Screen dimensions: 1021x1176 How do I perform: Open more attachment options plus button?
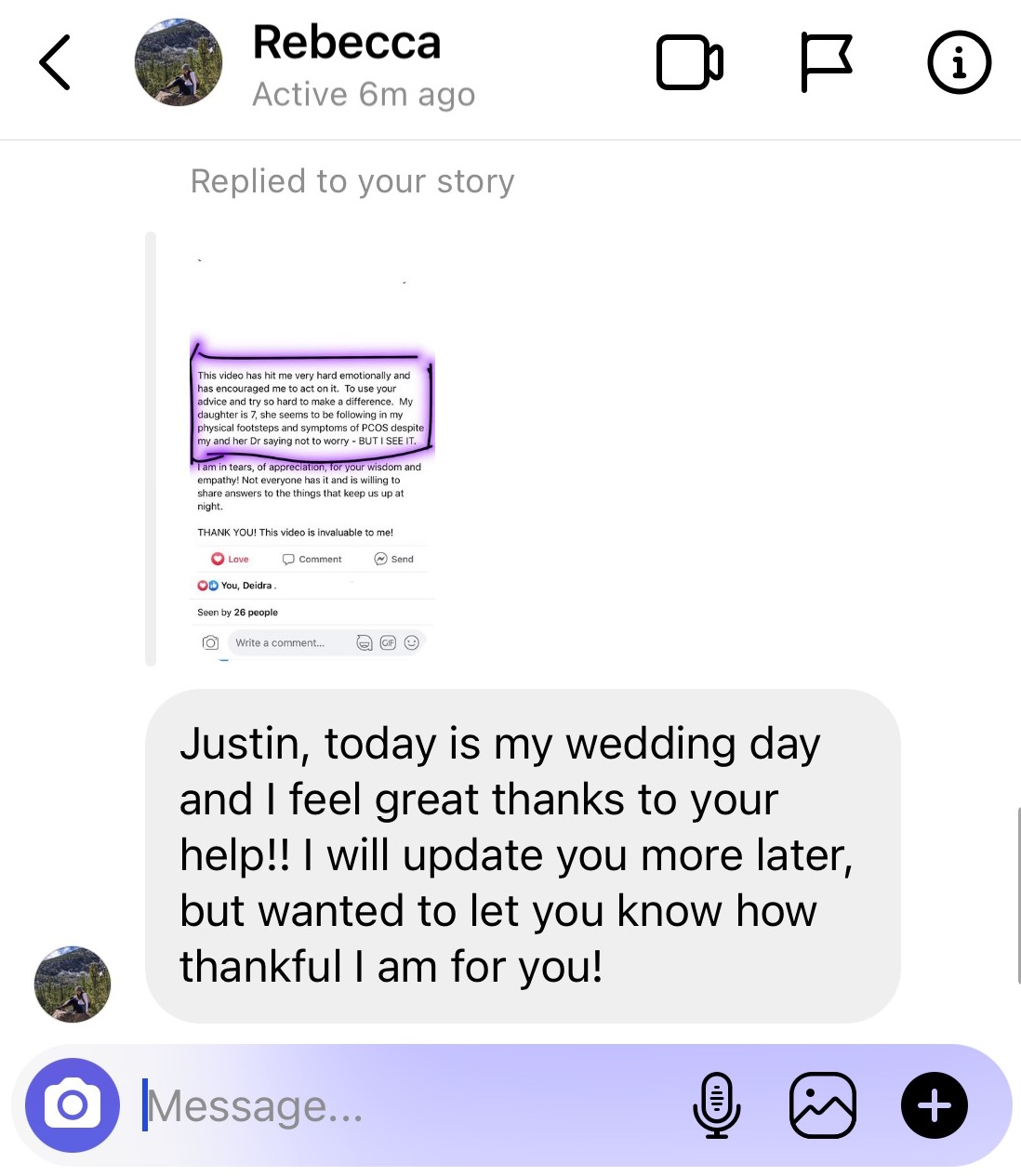coord(934,1105)
